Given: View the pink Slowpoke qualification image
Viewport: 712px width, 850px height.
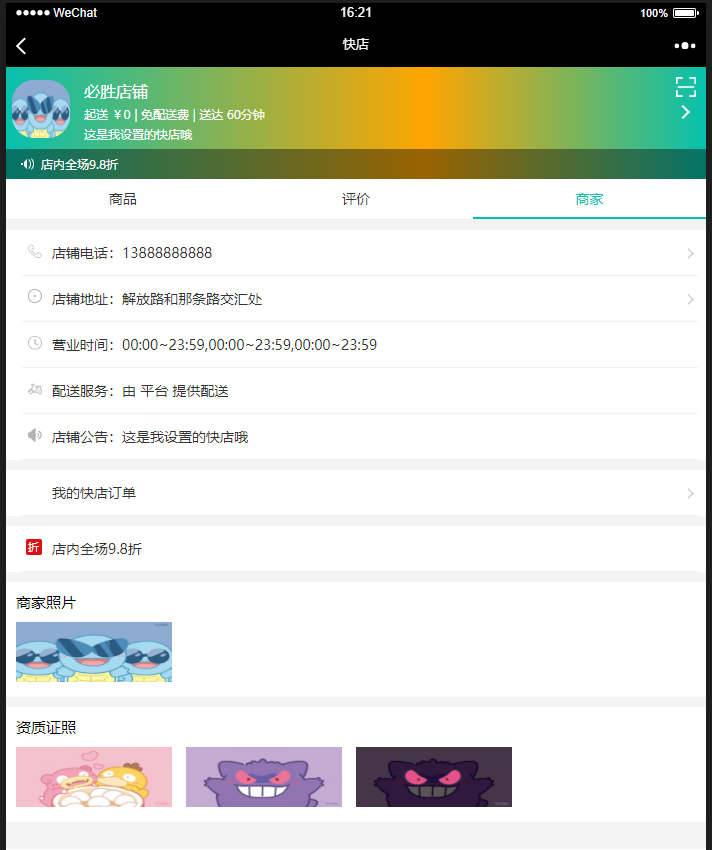Looking at the screenshot, I should (94, 777).
